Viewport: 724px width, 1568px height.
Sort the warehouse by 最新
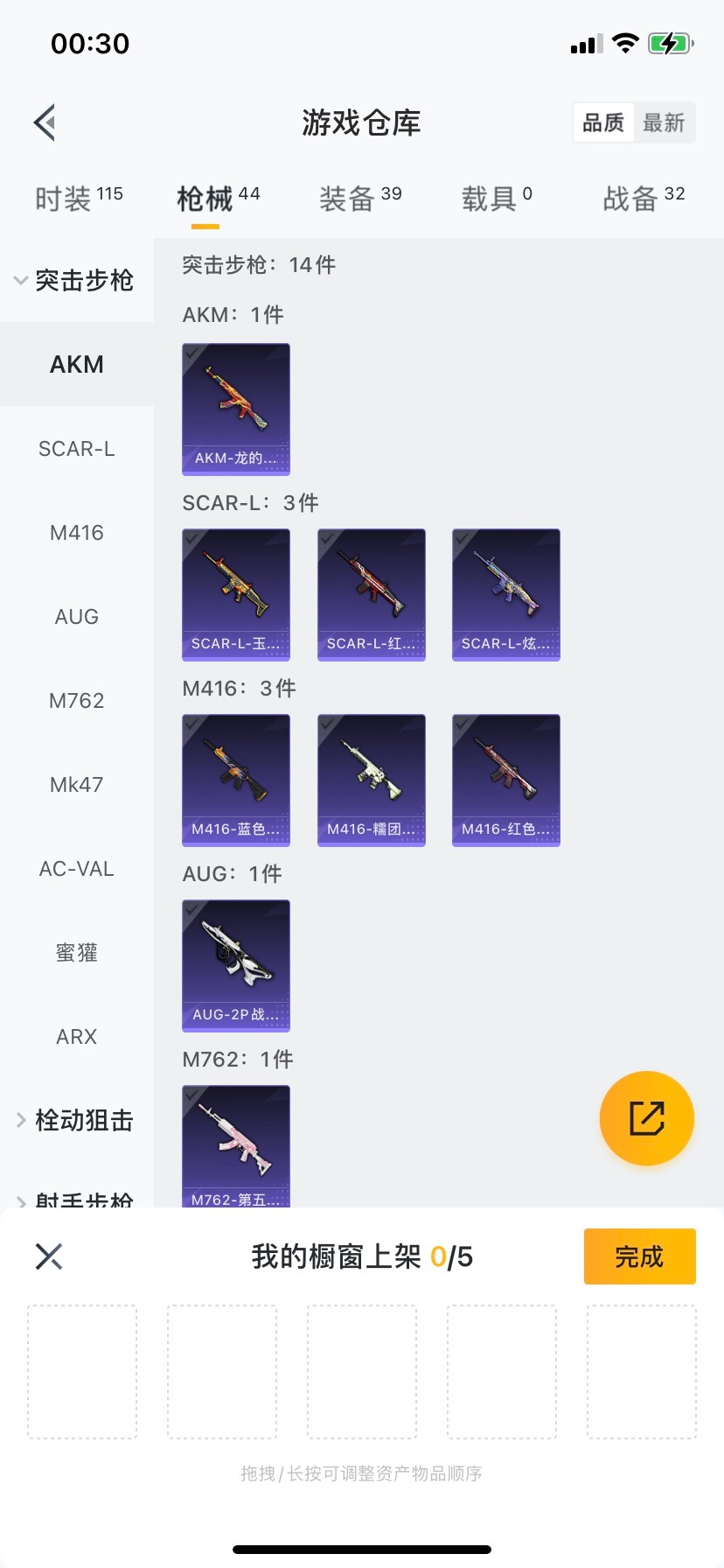[x=664, y=122]
